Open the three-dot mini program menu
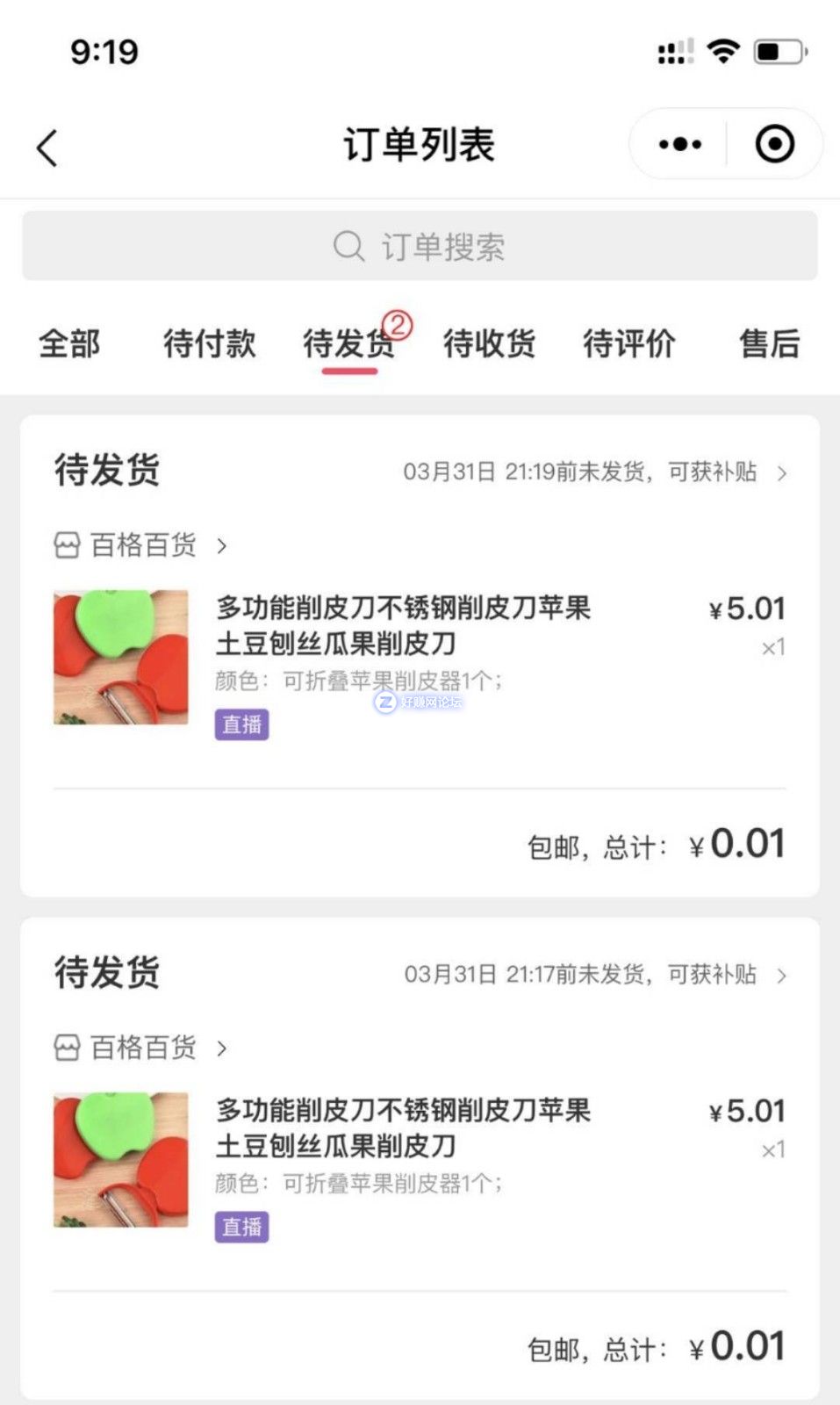This screenshot has height=1405, width=840. pyautogui.click(x=680, y=144)
